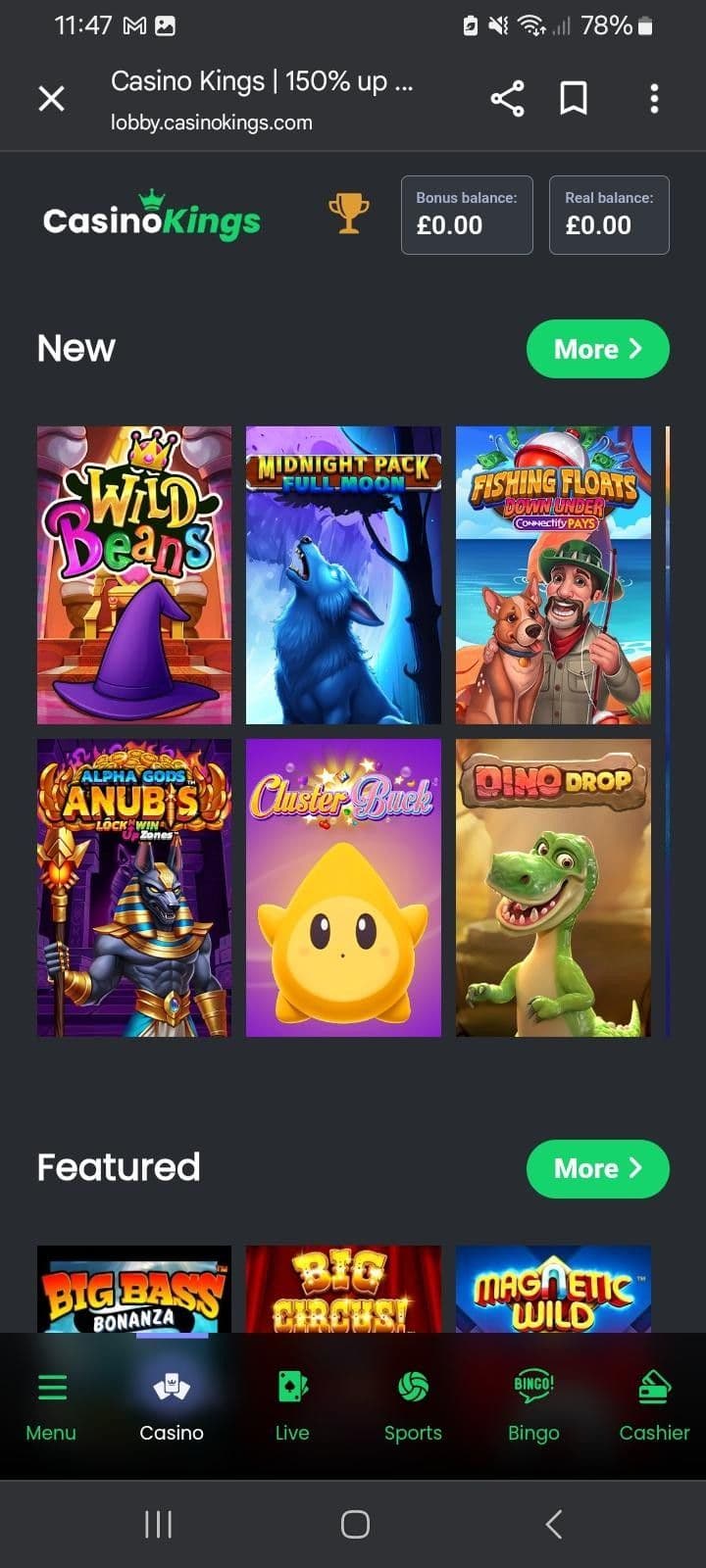View the Bonus balance display
The height and width of the screenshot is (1568, 706).
[x=467, y=216]
